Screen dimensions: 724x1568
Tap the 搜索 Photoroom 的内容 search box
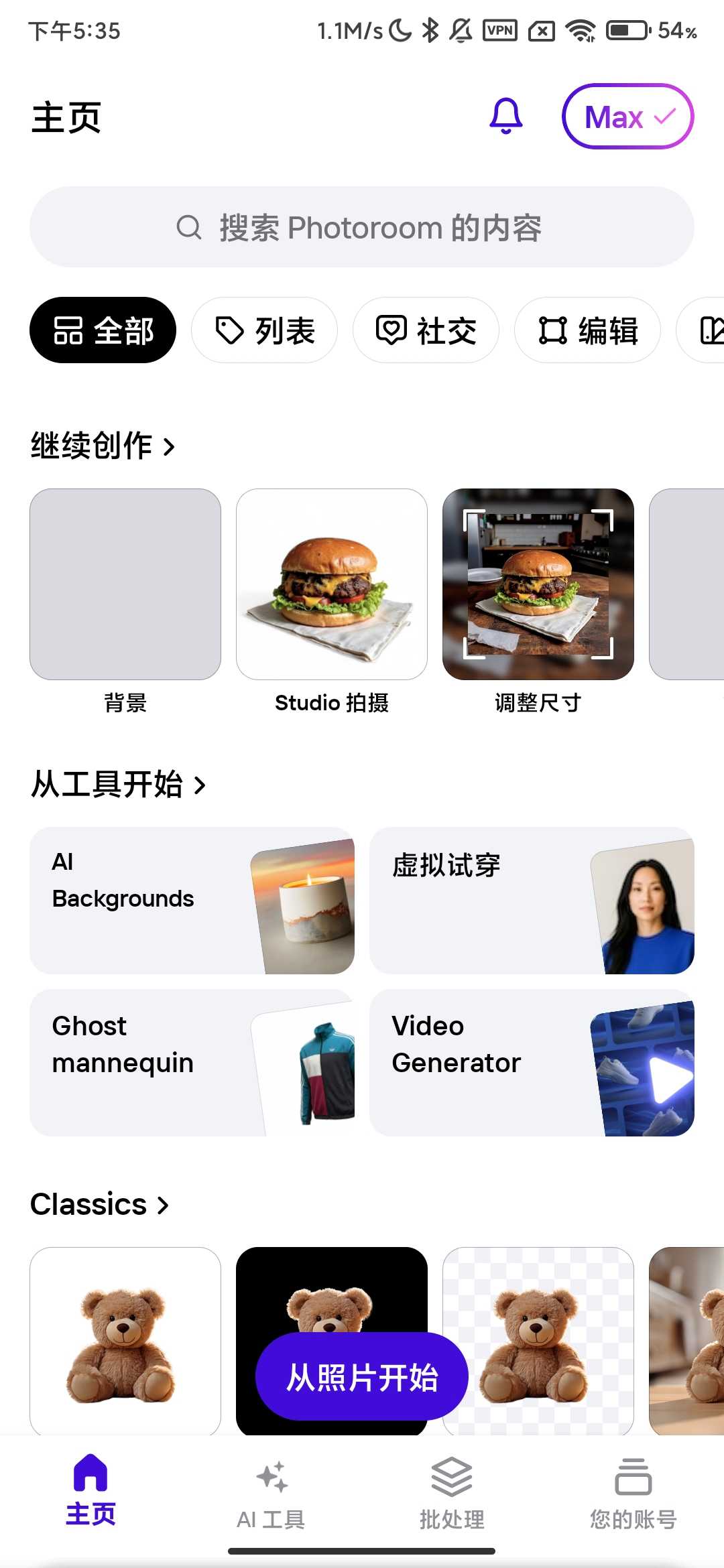[362, 227]
